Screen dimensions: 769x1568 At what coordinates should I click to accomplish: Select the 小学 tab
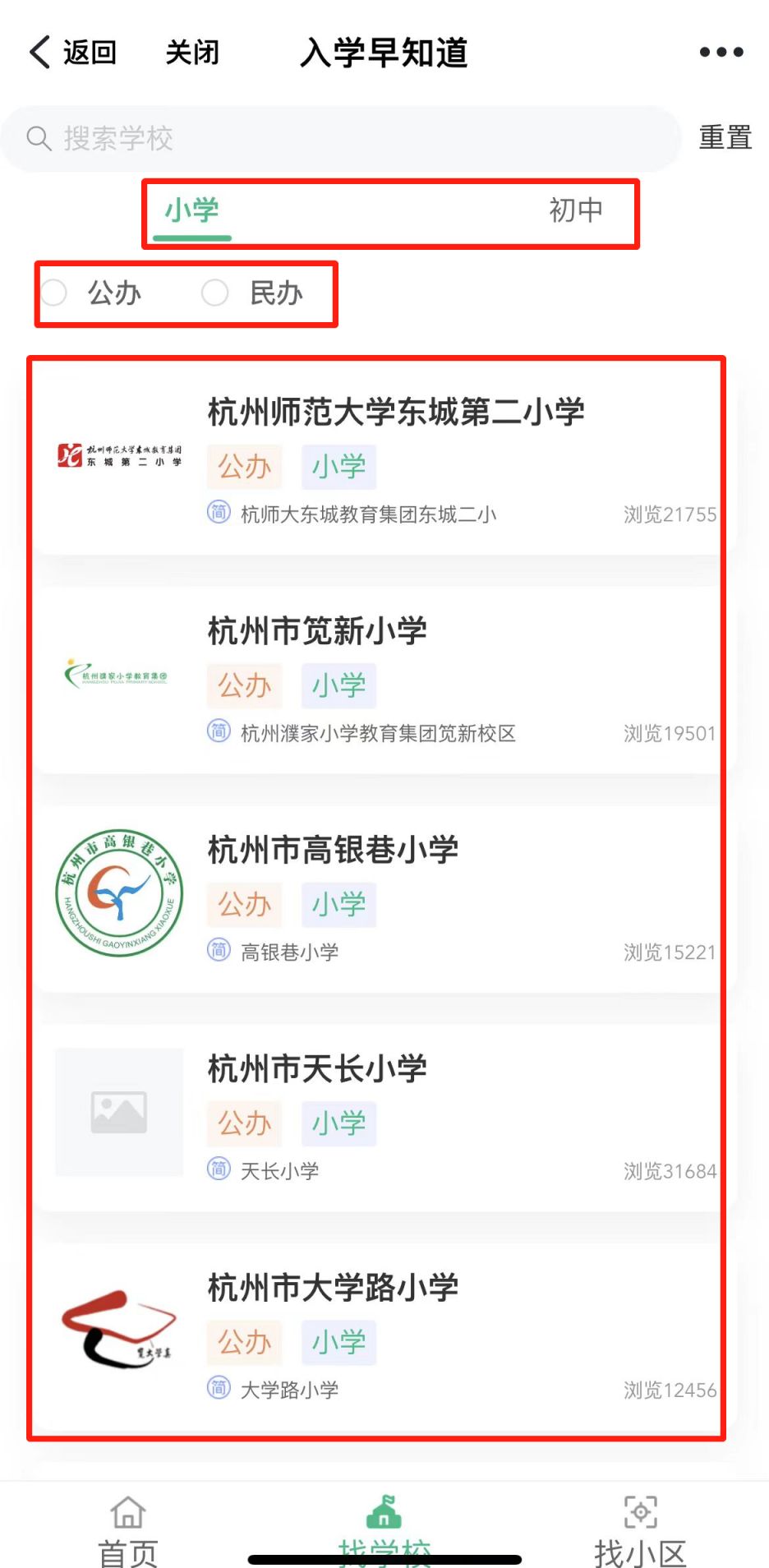192,210
